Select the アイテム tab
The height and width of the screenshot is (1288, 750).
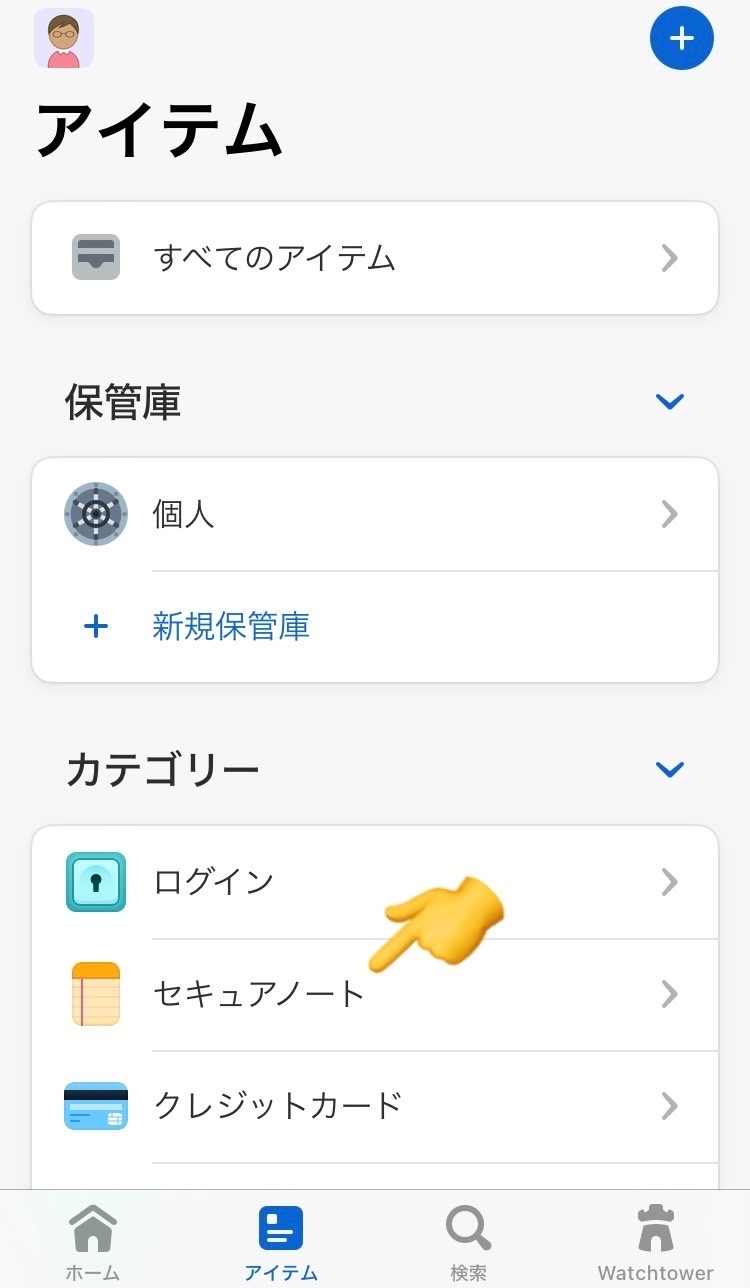click(281, 1242)
